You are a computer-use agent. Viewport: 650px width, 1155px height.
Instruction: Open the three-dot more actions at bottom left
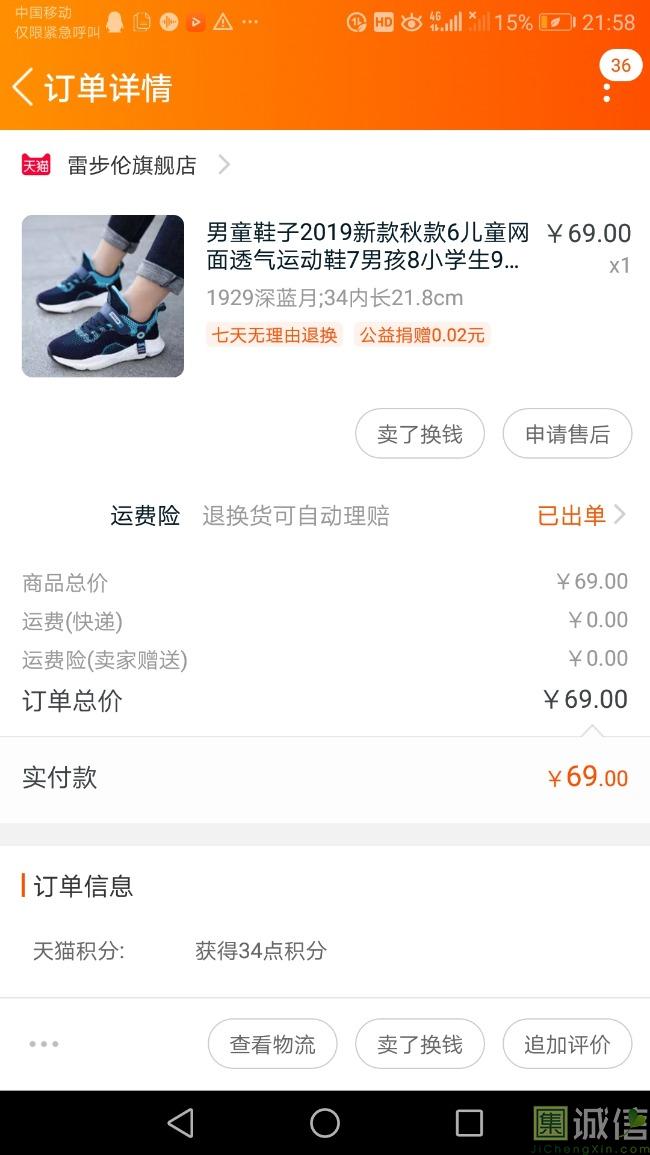click(x=44, y=1044)
